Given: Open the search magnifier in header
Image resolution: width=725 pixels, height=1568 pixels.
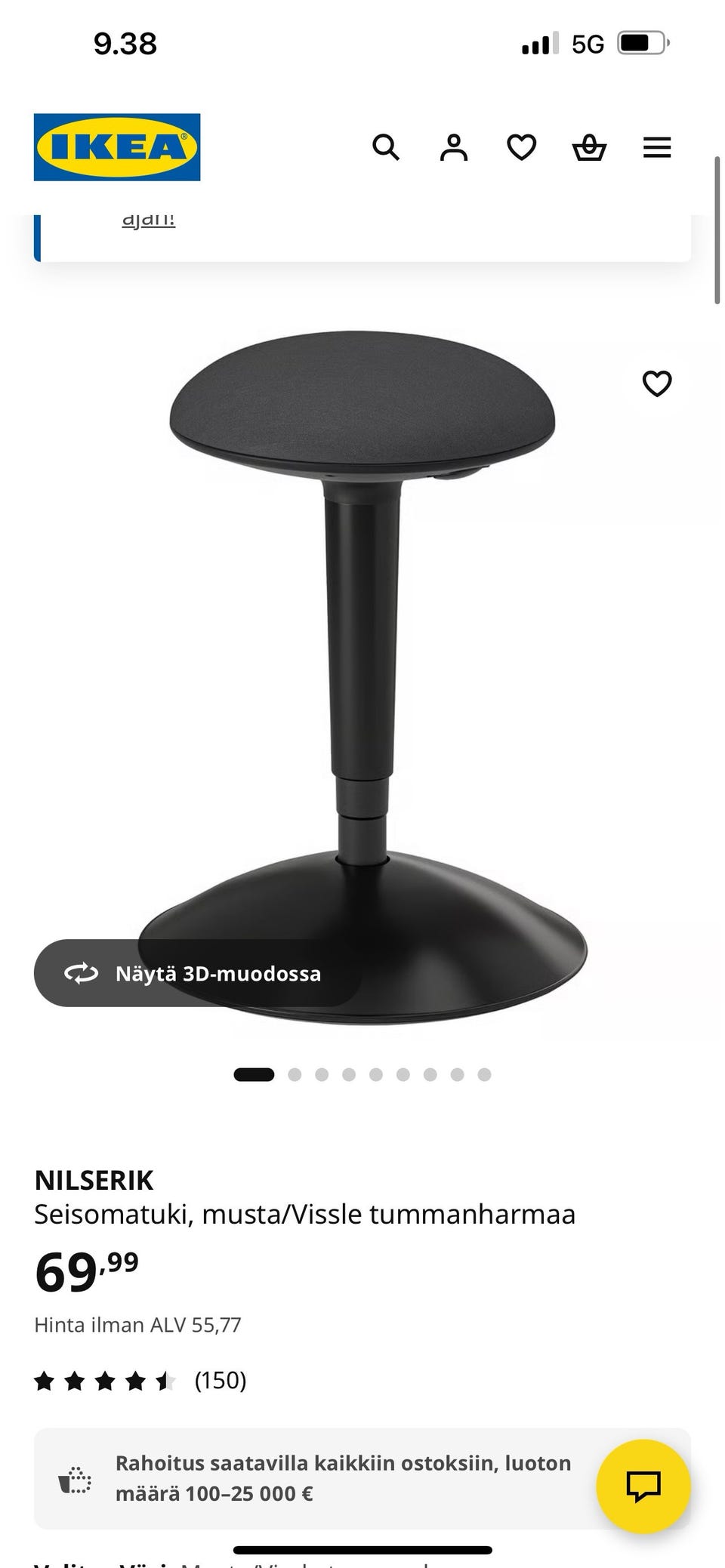Looking at the screenshot, I should 386,147.
